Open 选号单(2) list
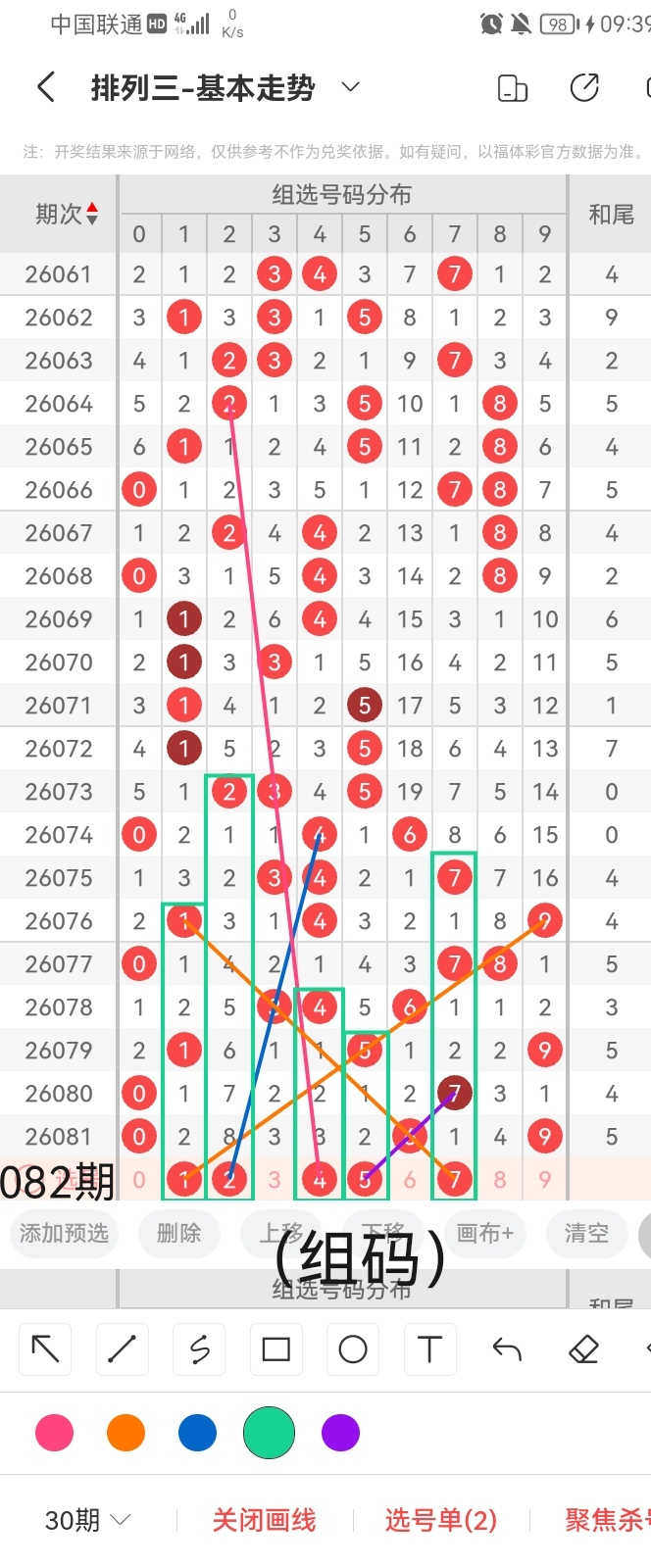Image resolution: width=651 pixels, height=1568 pixels. 440,1520
